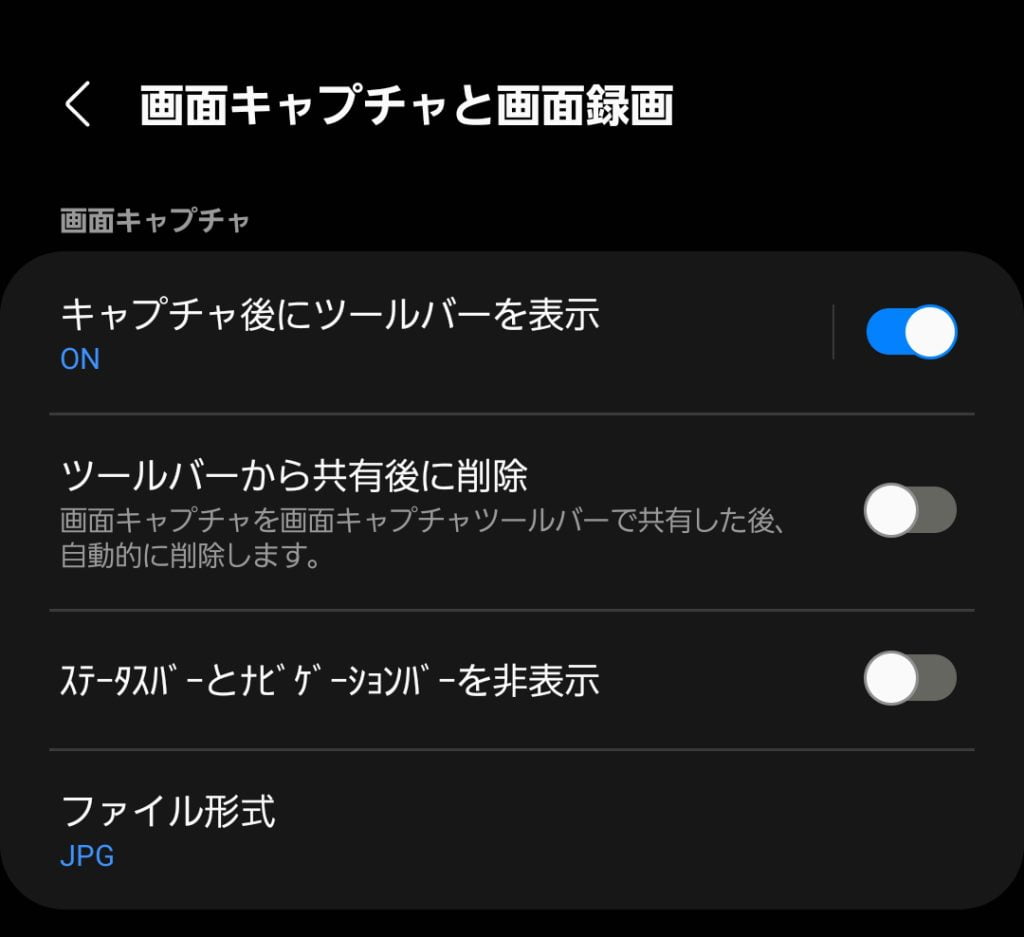This screenshot has height=937, width=1024.
Task: Enable ツールバーから共有後に削除
Action: (x=910, y=511)
